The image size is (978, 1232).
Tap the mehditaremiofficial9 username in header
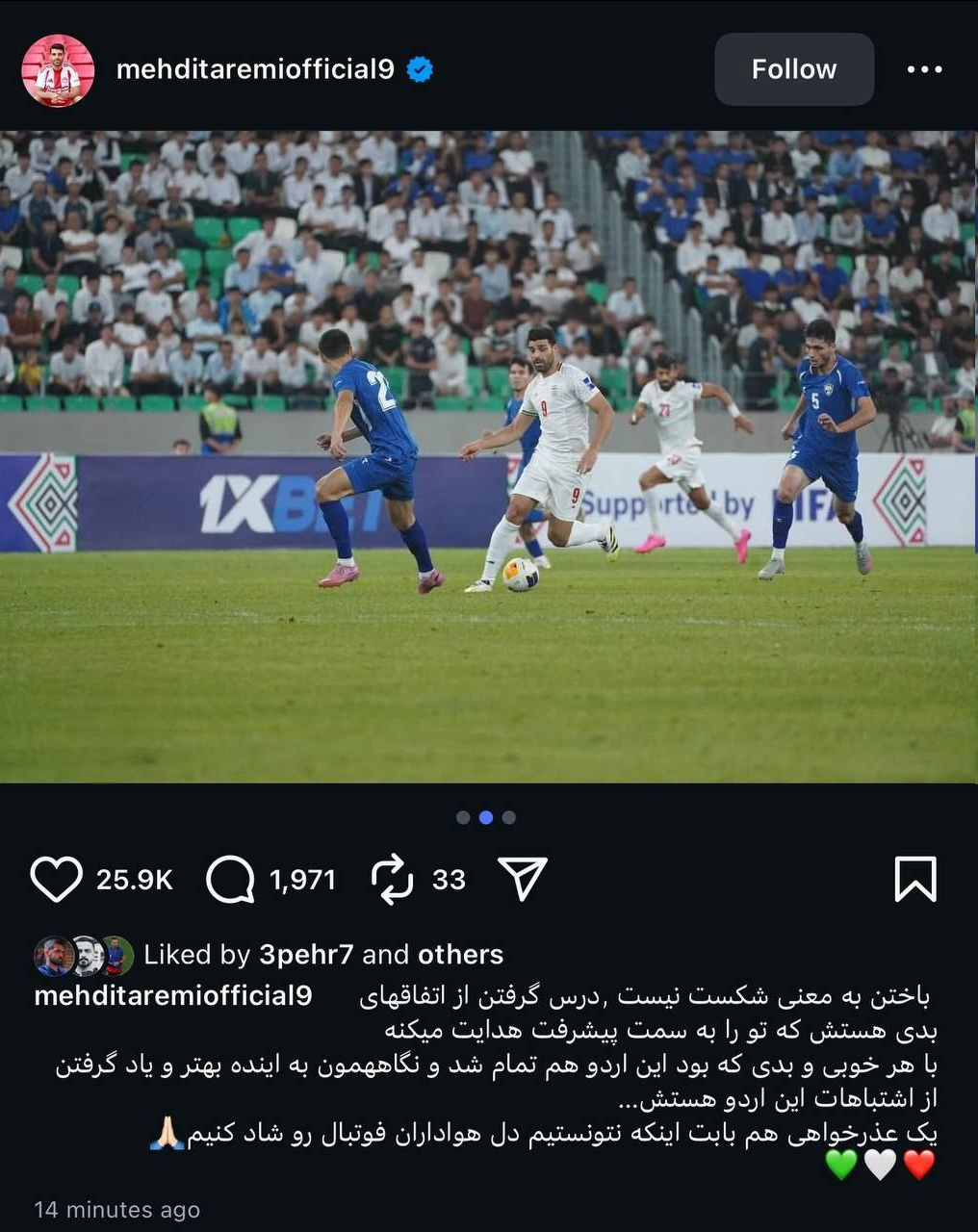pos(255,69)
